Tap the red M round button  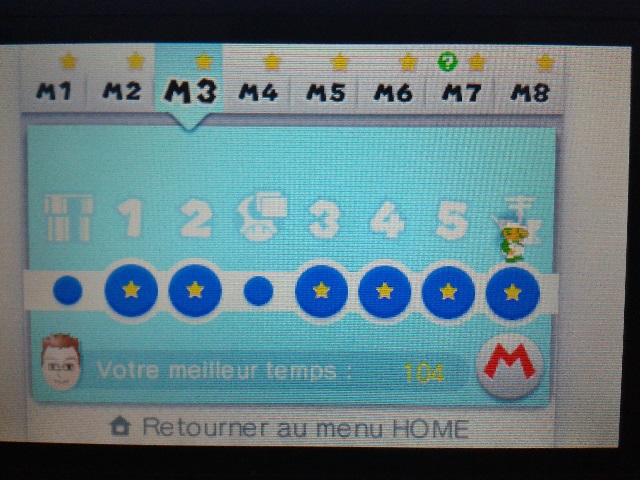coord(509,363)
